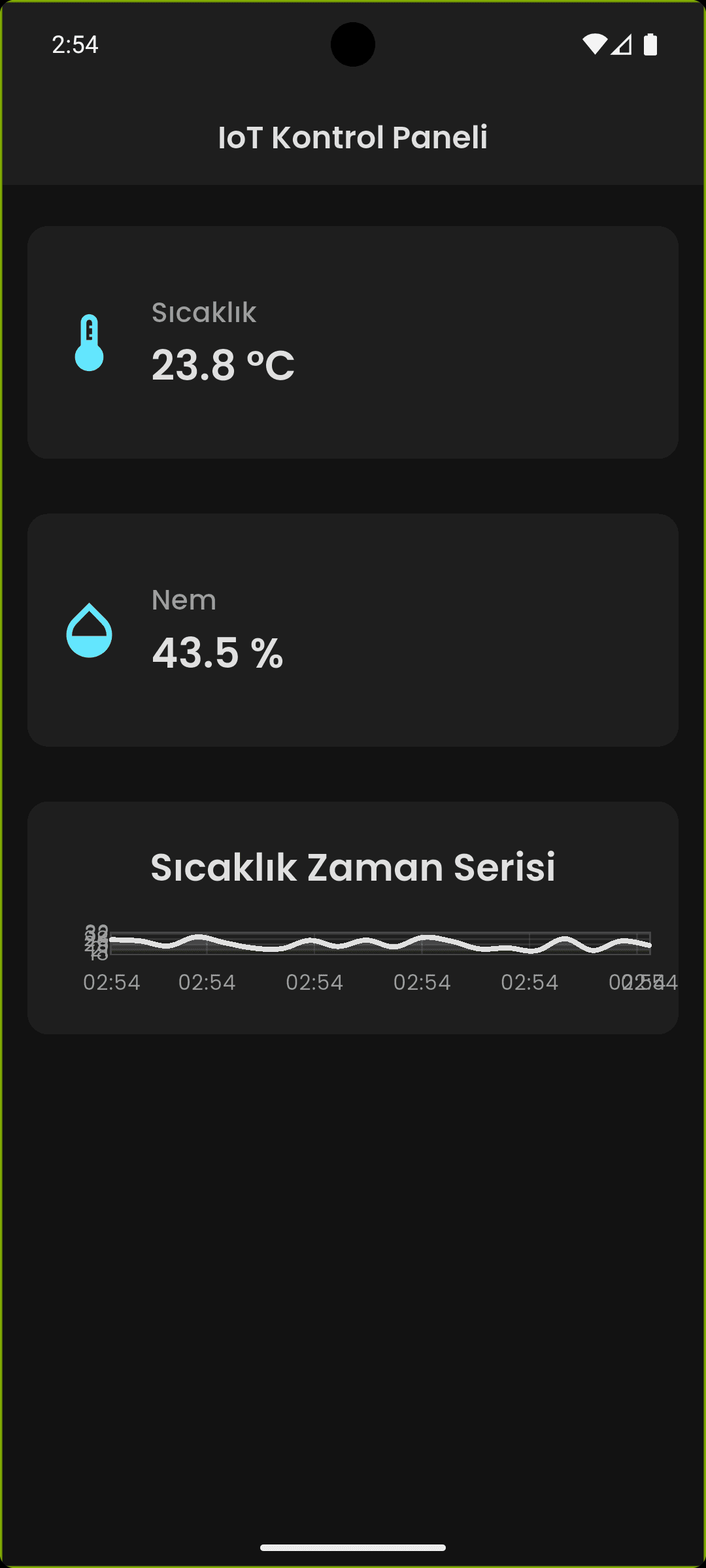The image size is (706, 1568).
Task: Tap the blue thermometer icon
Action: tap(90, 343)
